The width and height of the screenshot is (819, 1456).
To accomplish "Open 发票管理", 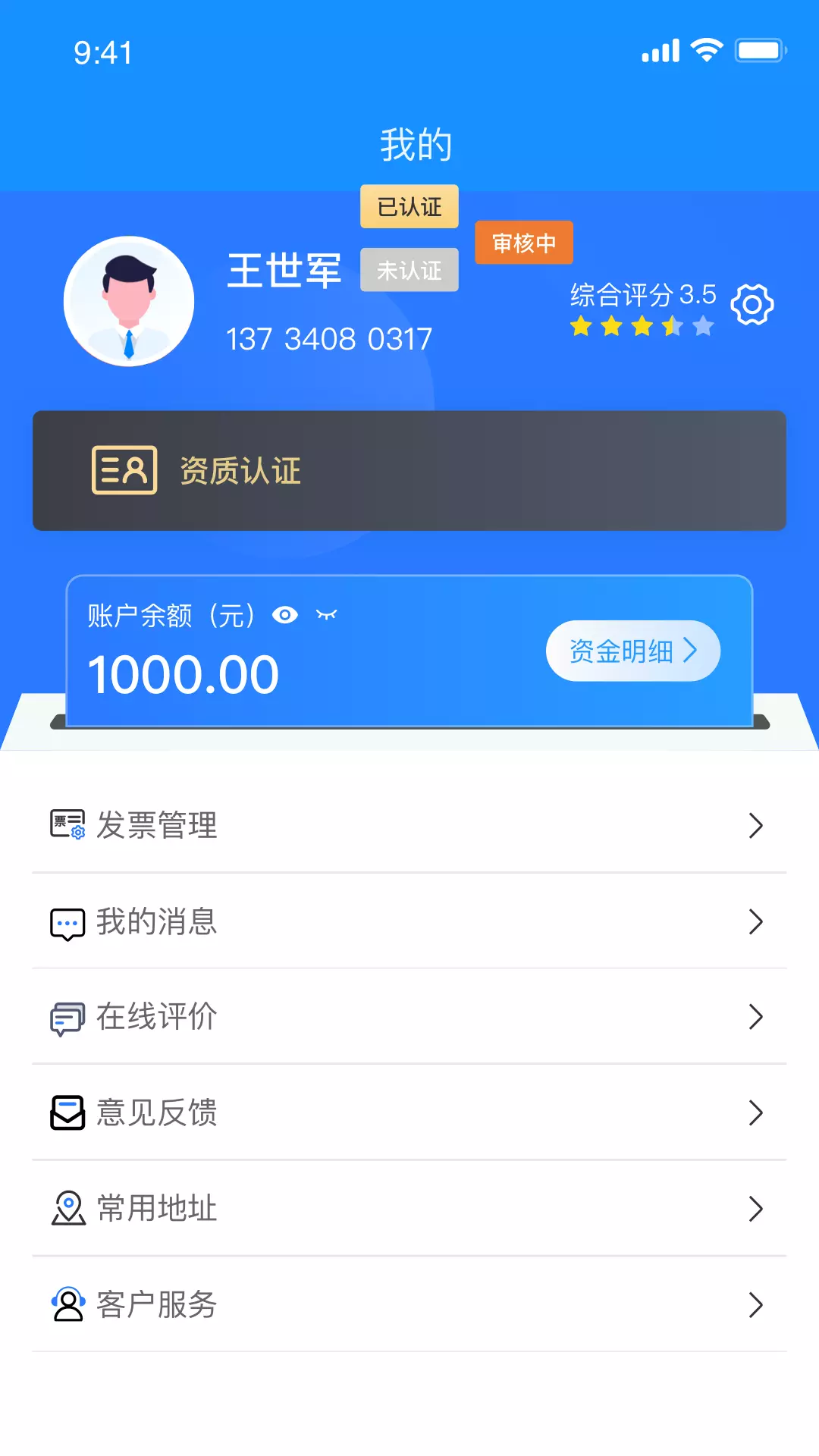I will click(409, 825).
